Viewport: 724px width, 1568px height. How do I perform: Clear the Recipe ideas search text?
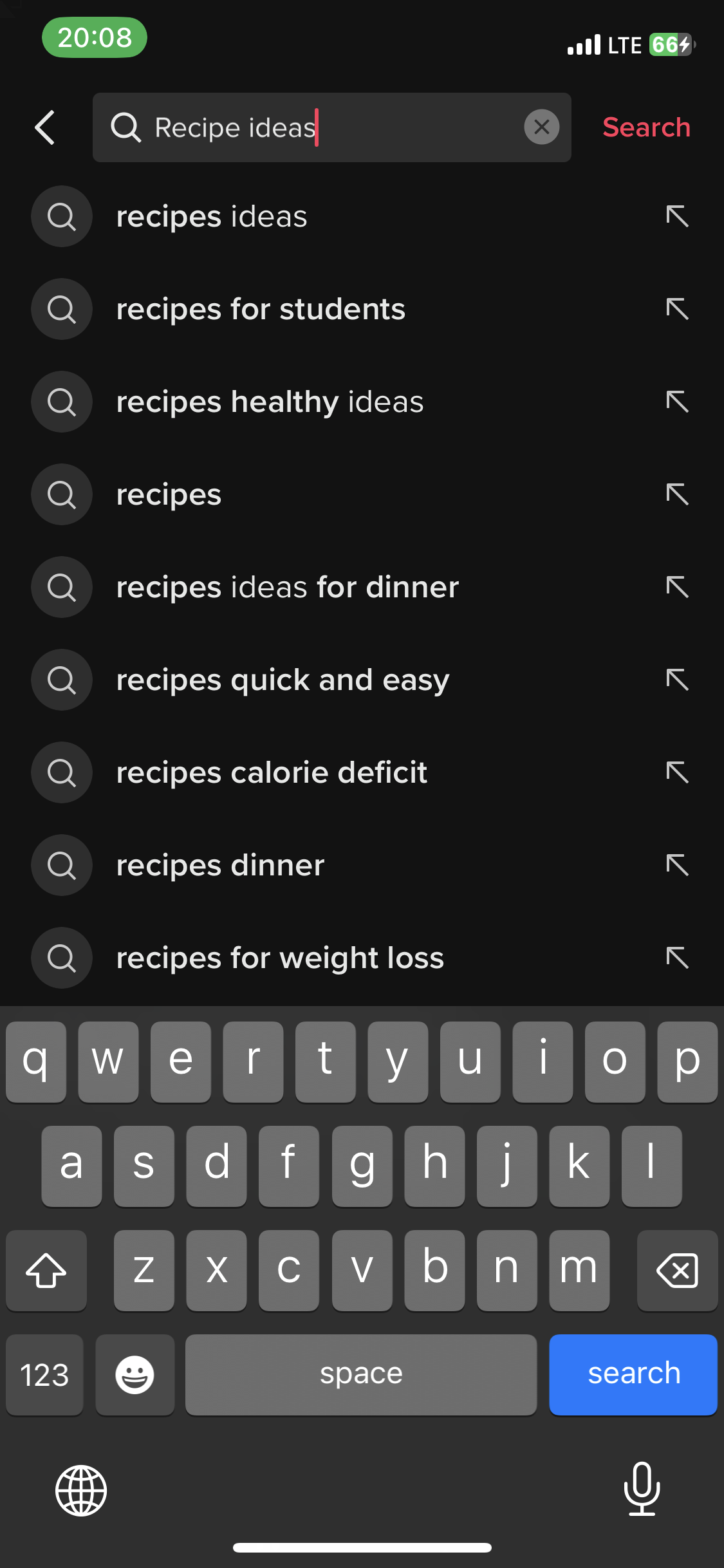pos(541,127)
